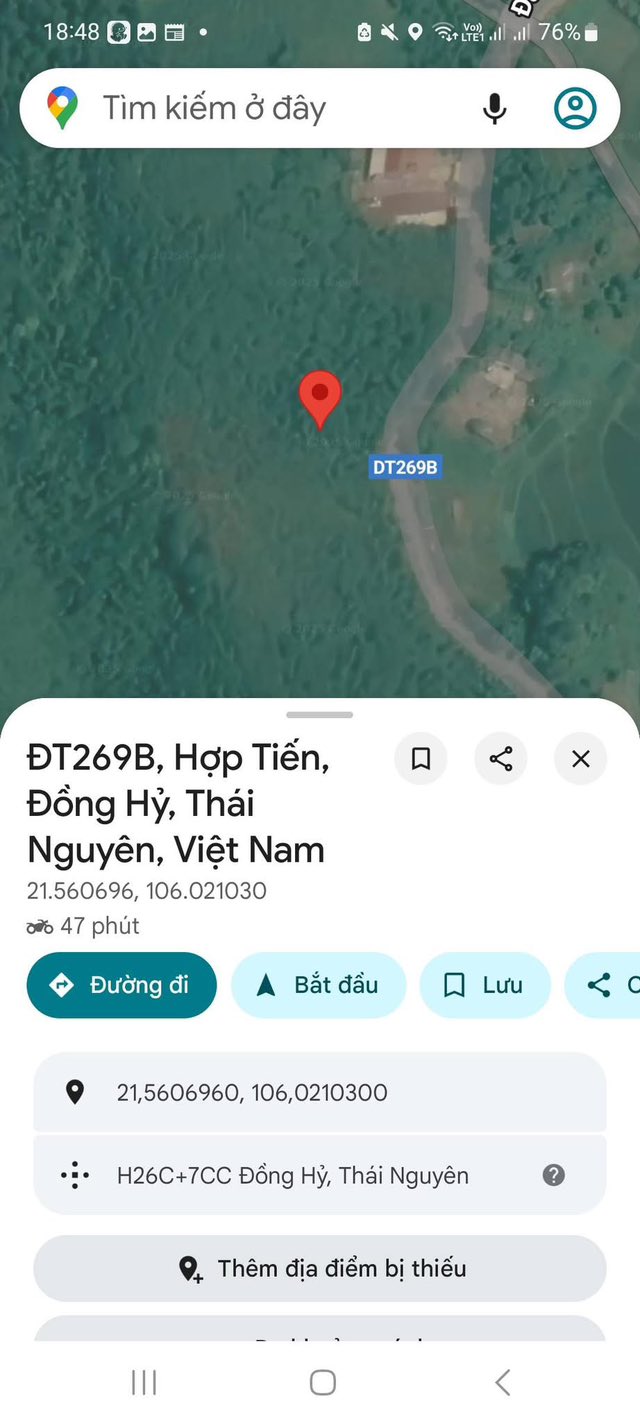Save this place with the bookmark icon
640x1421 pixels.
point(421,759)
